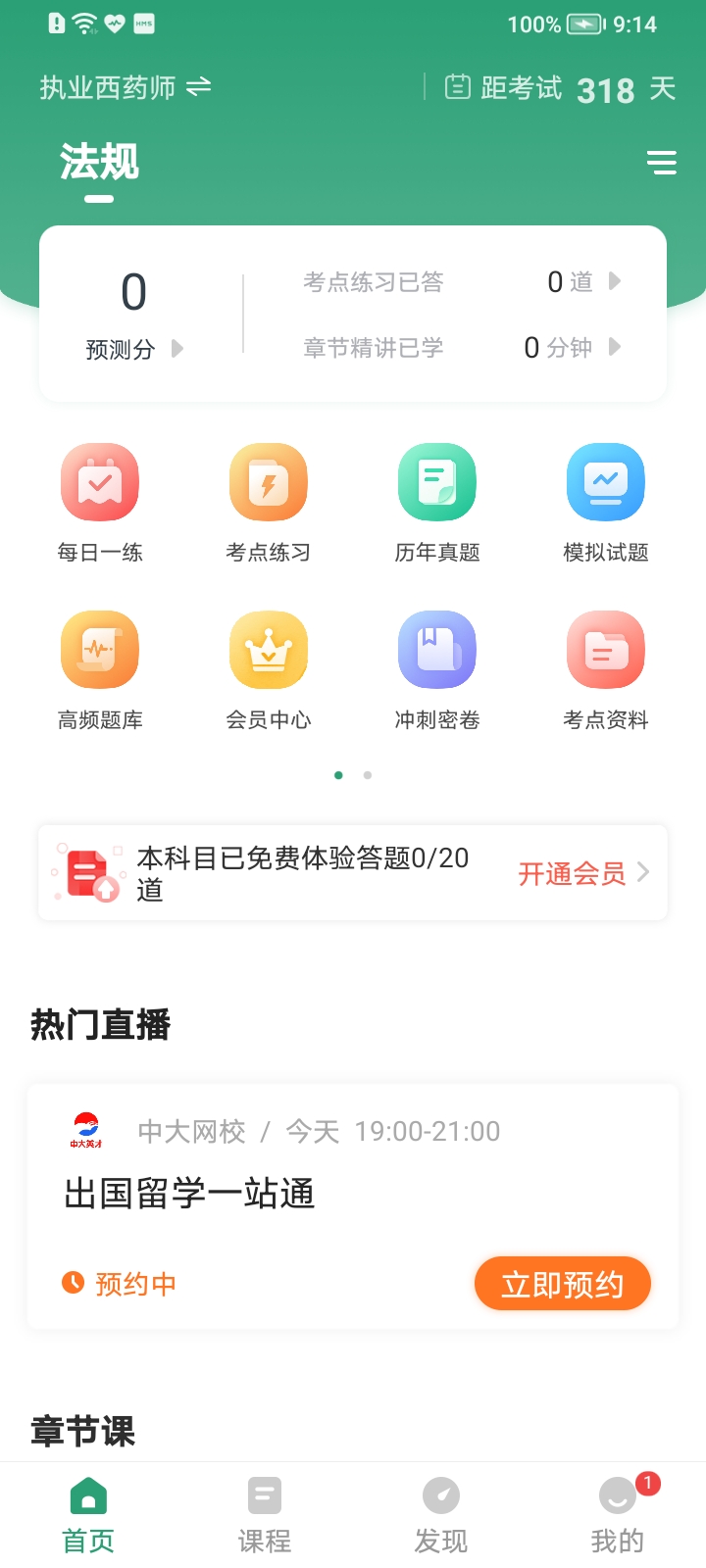Switch to the 课程 tab
Screen dimensions: 706x1568
(x=265, y=1516)
